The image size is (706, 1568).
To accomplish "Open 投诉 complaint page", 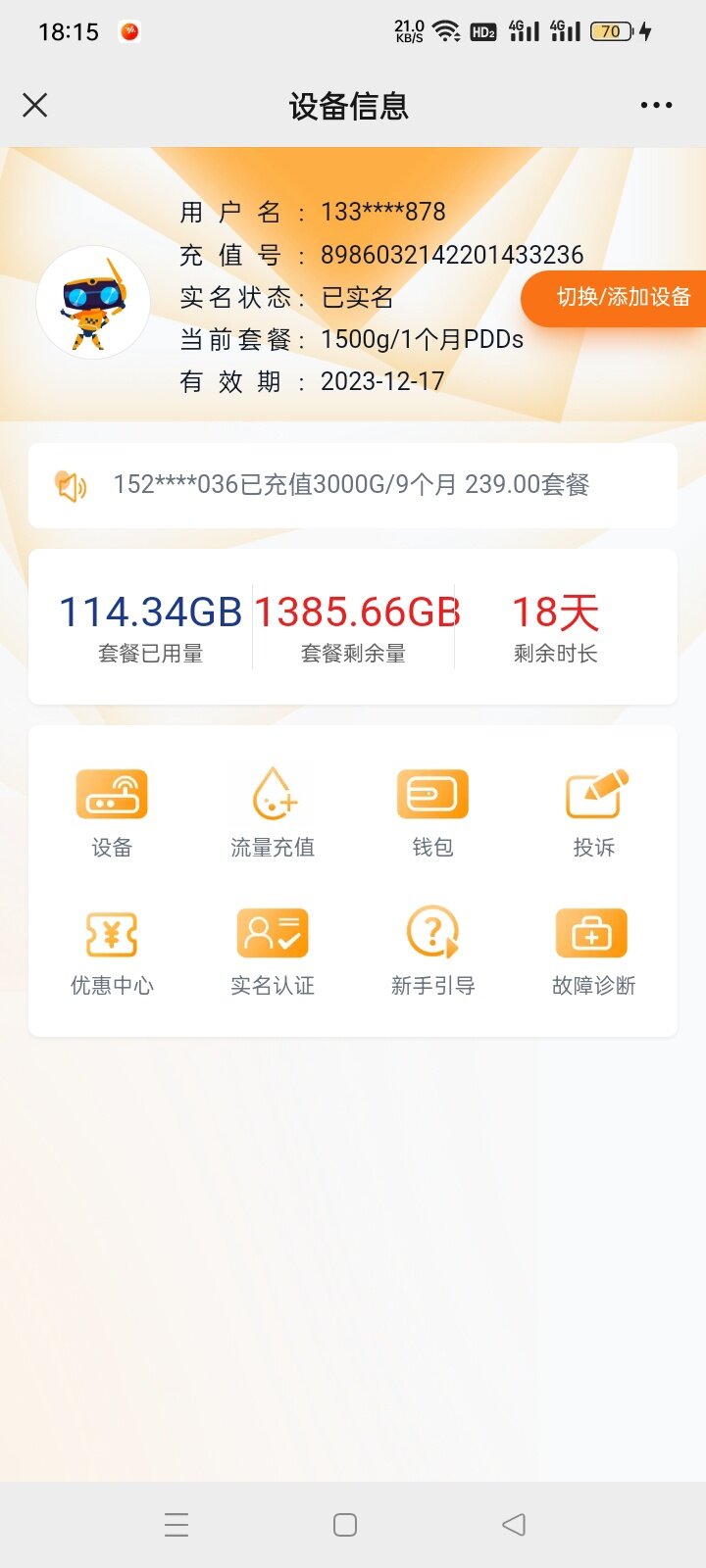I will (594, 813).
